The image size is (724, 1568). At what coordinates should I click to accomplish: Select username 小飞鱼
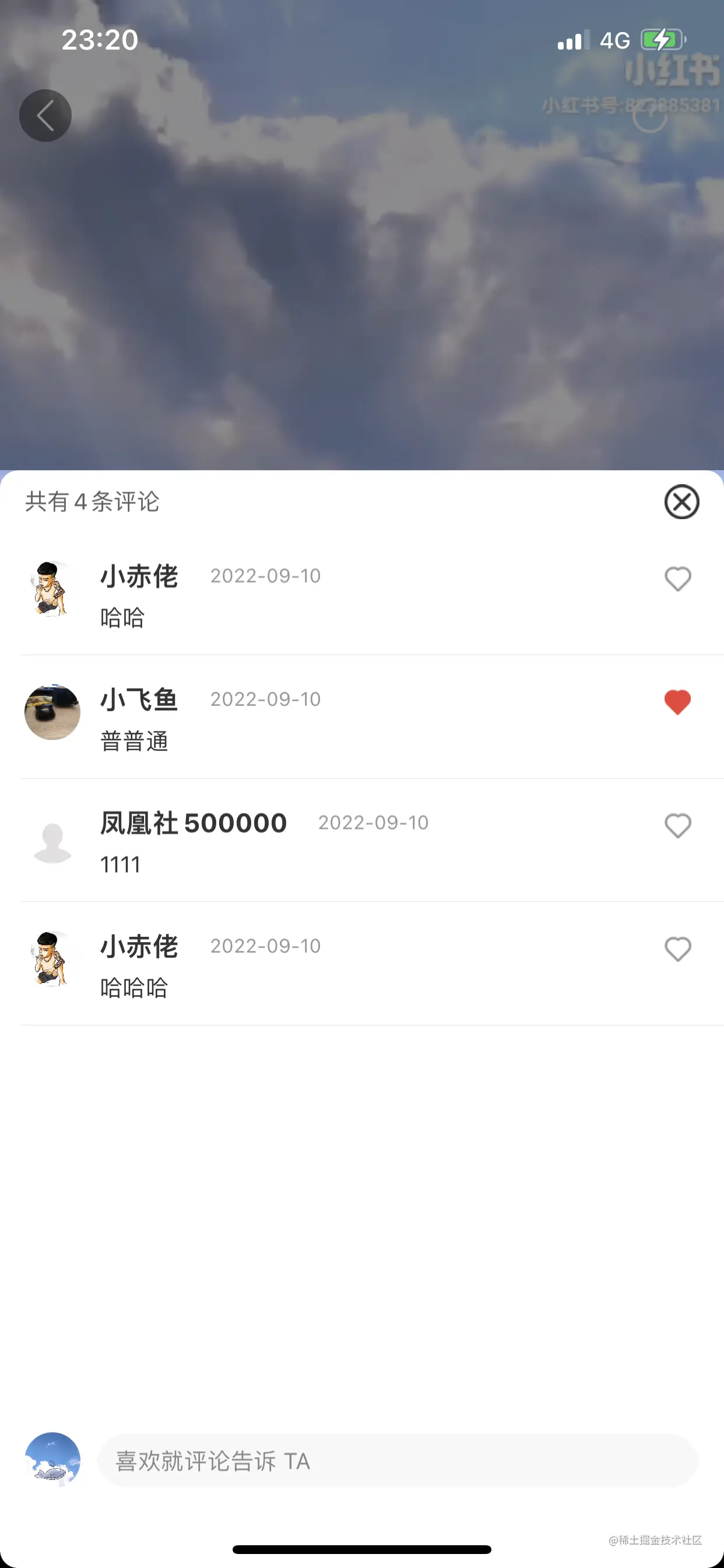[138, 699]
